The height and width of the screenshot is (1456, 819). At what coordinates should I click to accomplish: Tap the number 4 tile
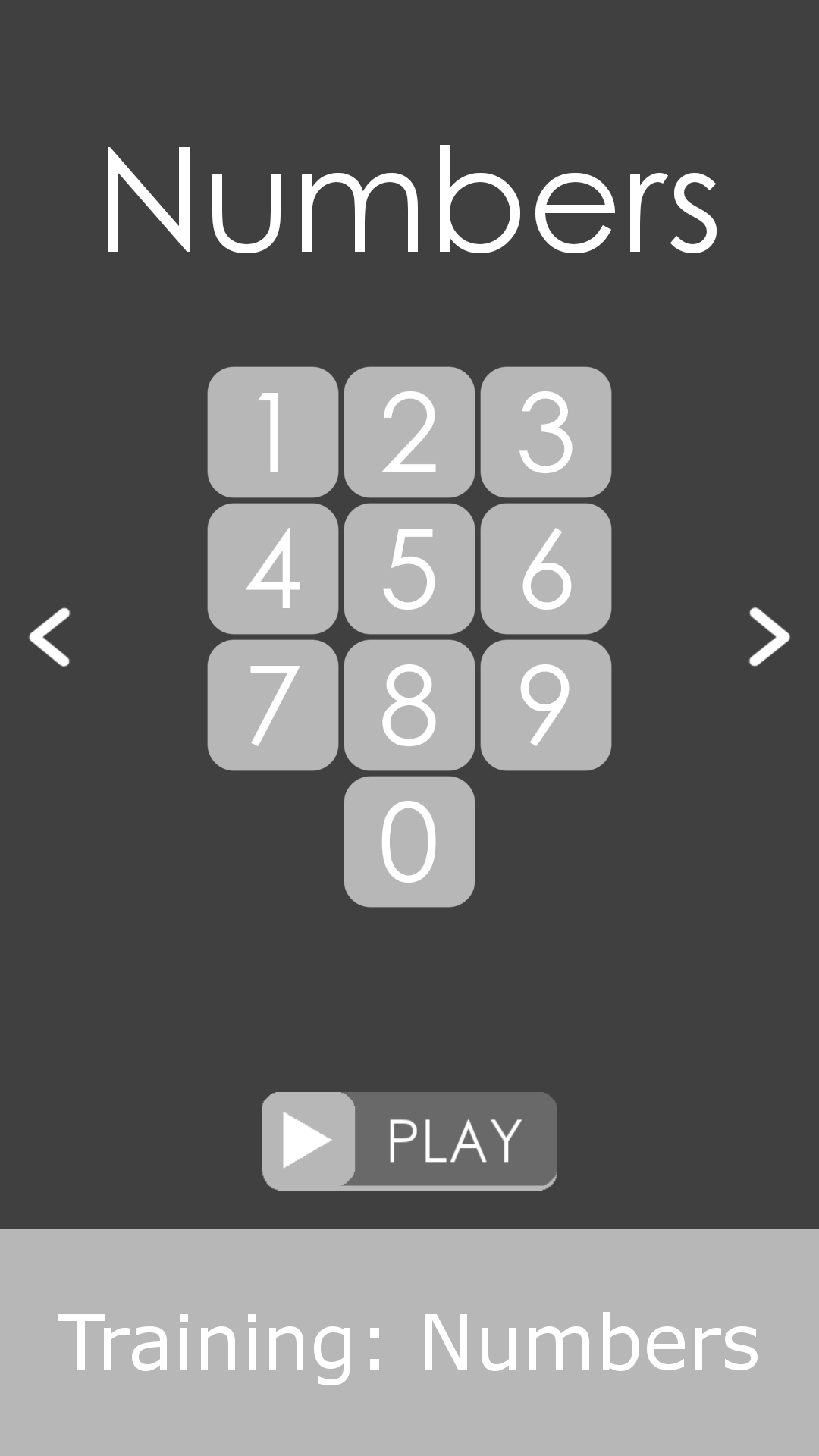(273, 569)
